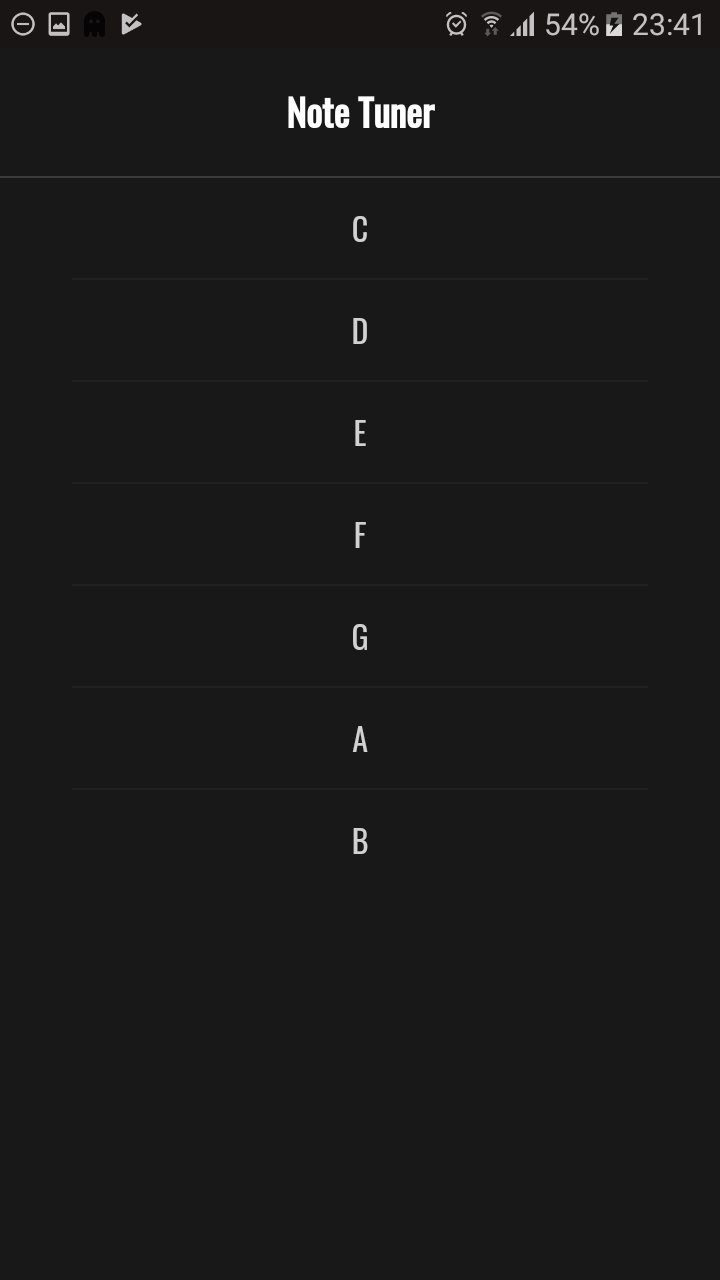Tune to note A
Viewport: 720px width, 1280px height.
(x=360, y=737)
